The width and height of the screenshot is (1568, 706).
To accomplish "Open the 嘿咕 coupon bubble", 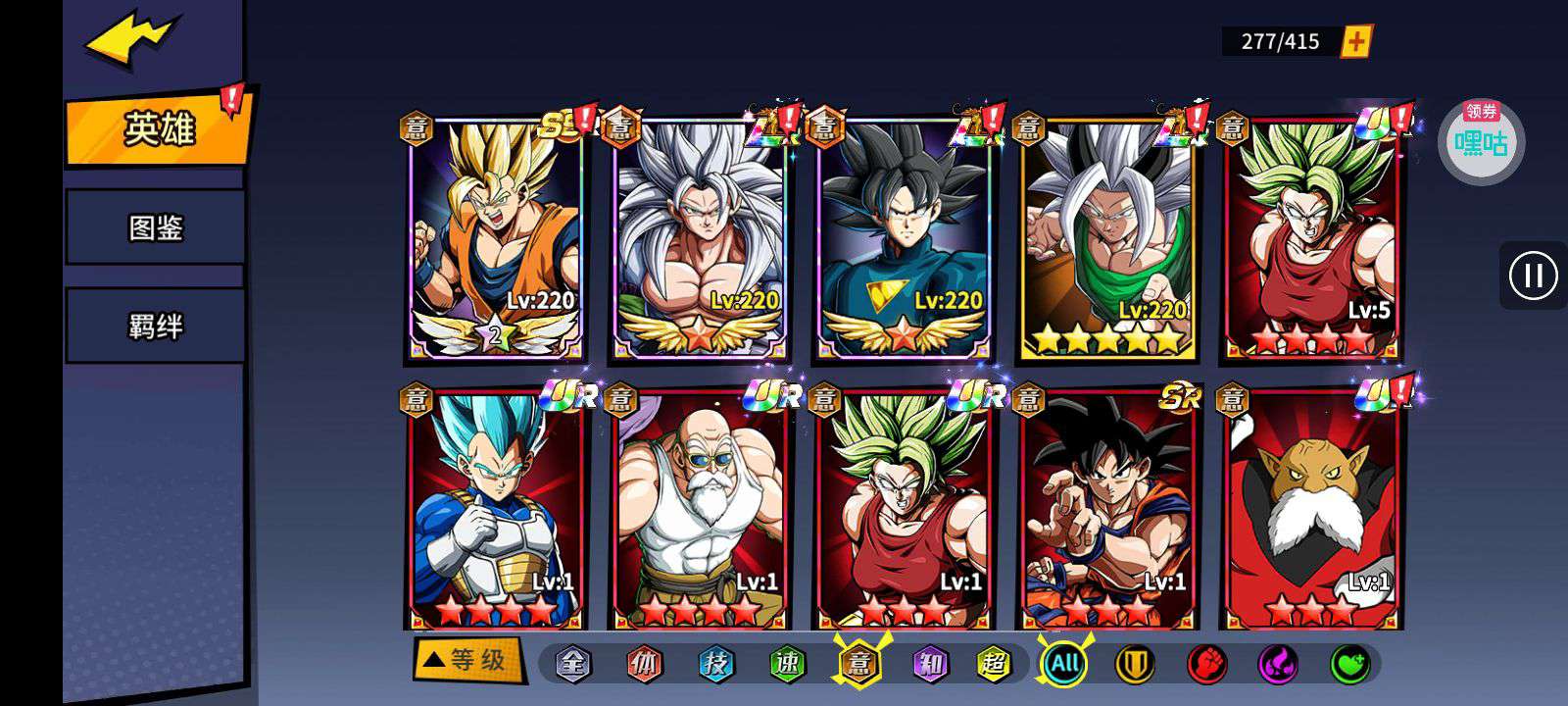I will pos(1481,142).
